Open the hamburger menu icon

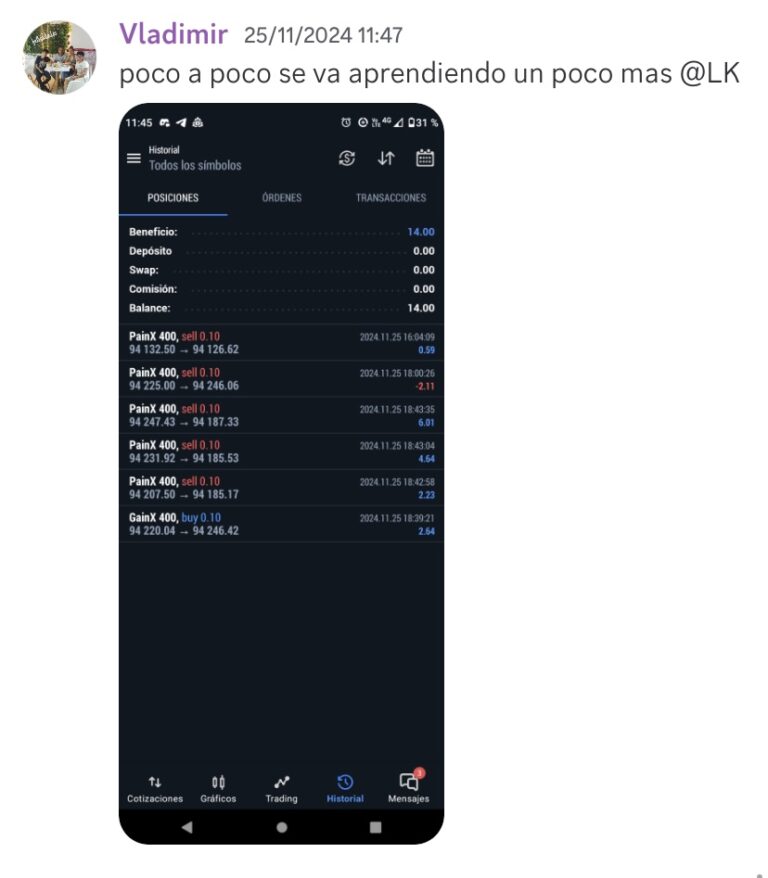133,158
